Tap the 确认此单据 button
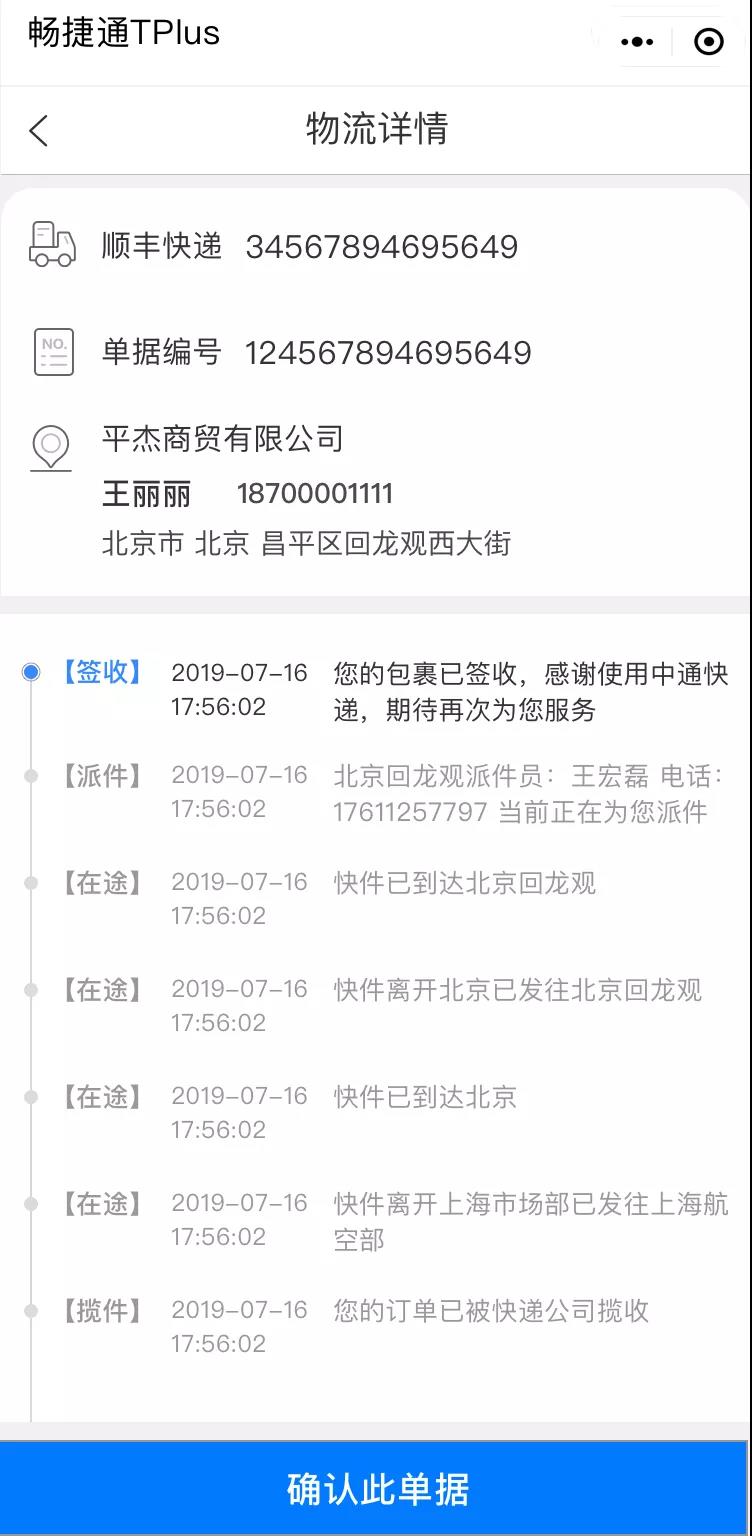Viewport: 752px width, 1536px height. [376, 1489]
